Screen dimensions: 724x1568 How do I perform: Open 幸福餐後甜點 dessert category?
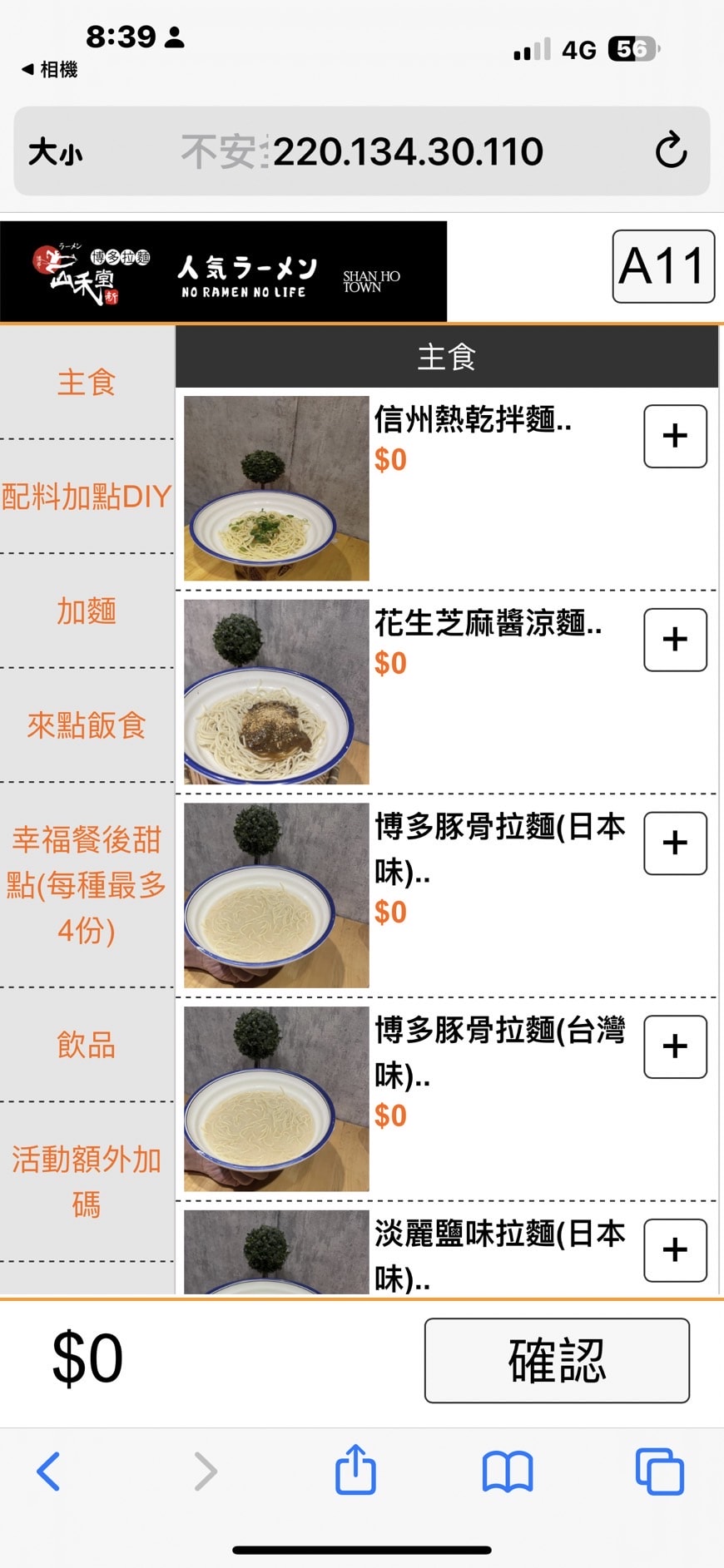click(87, 884)
